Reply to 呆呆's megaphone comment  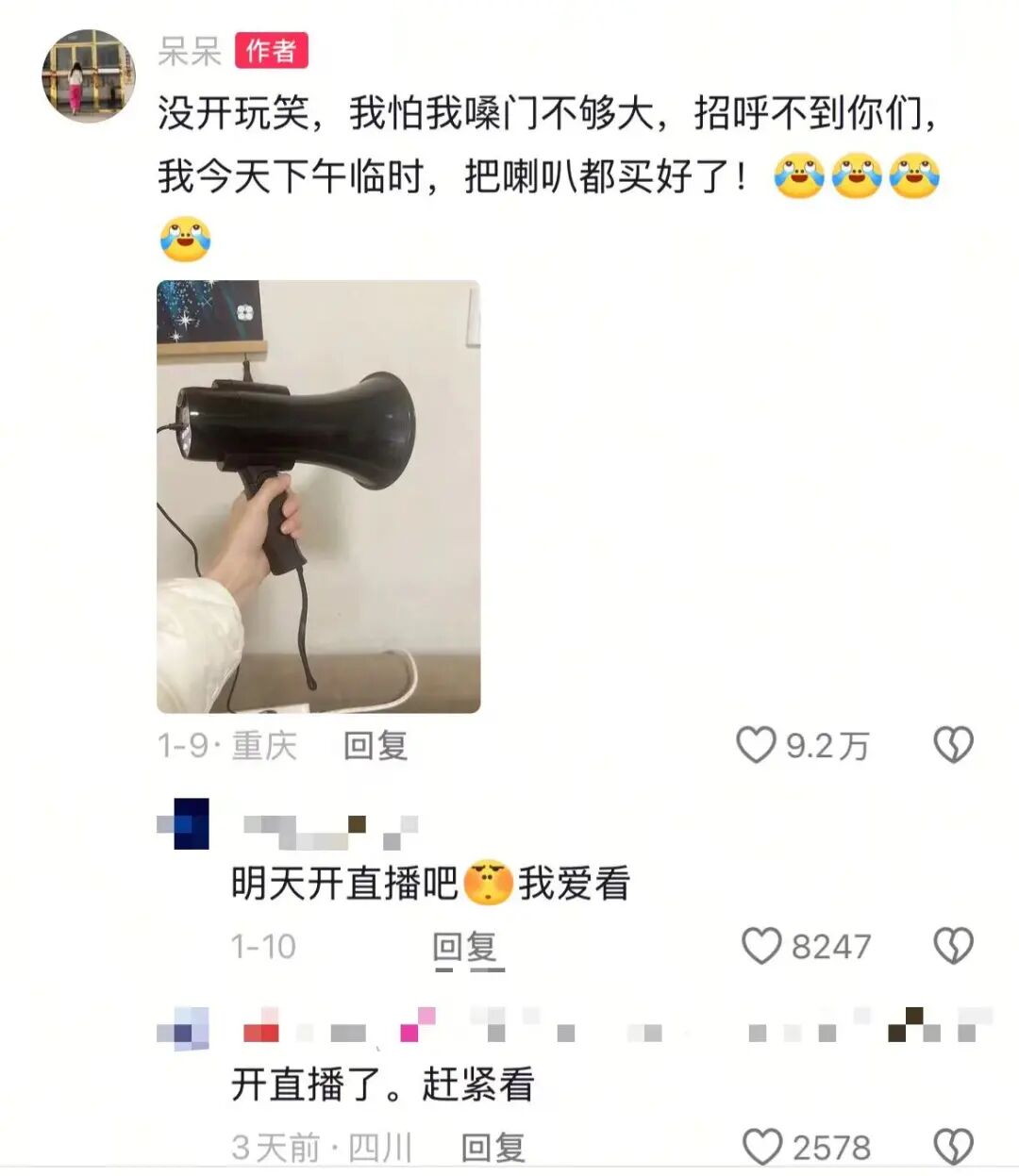375,746
